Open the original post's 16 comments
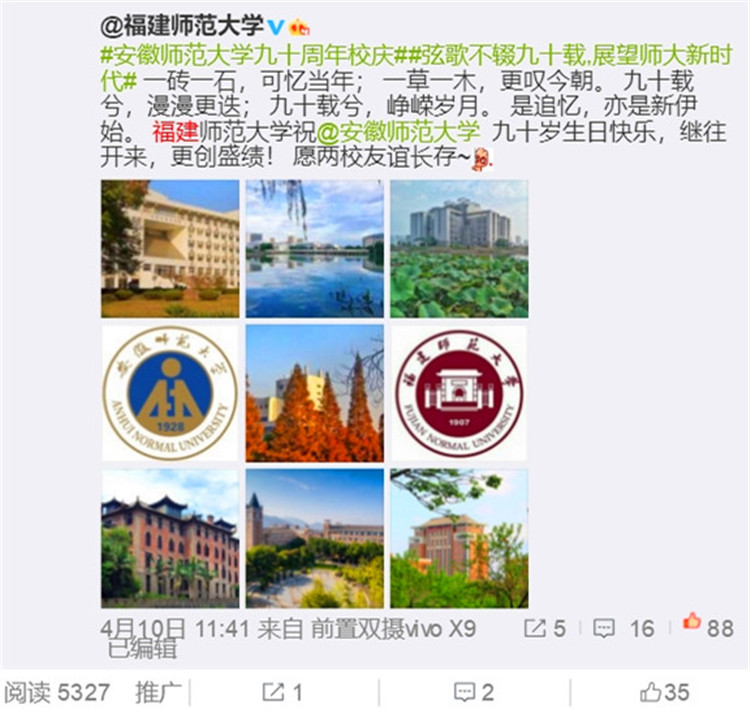The image size is (750, 713). tap(624, 628)
